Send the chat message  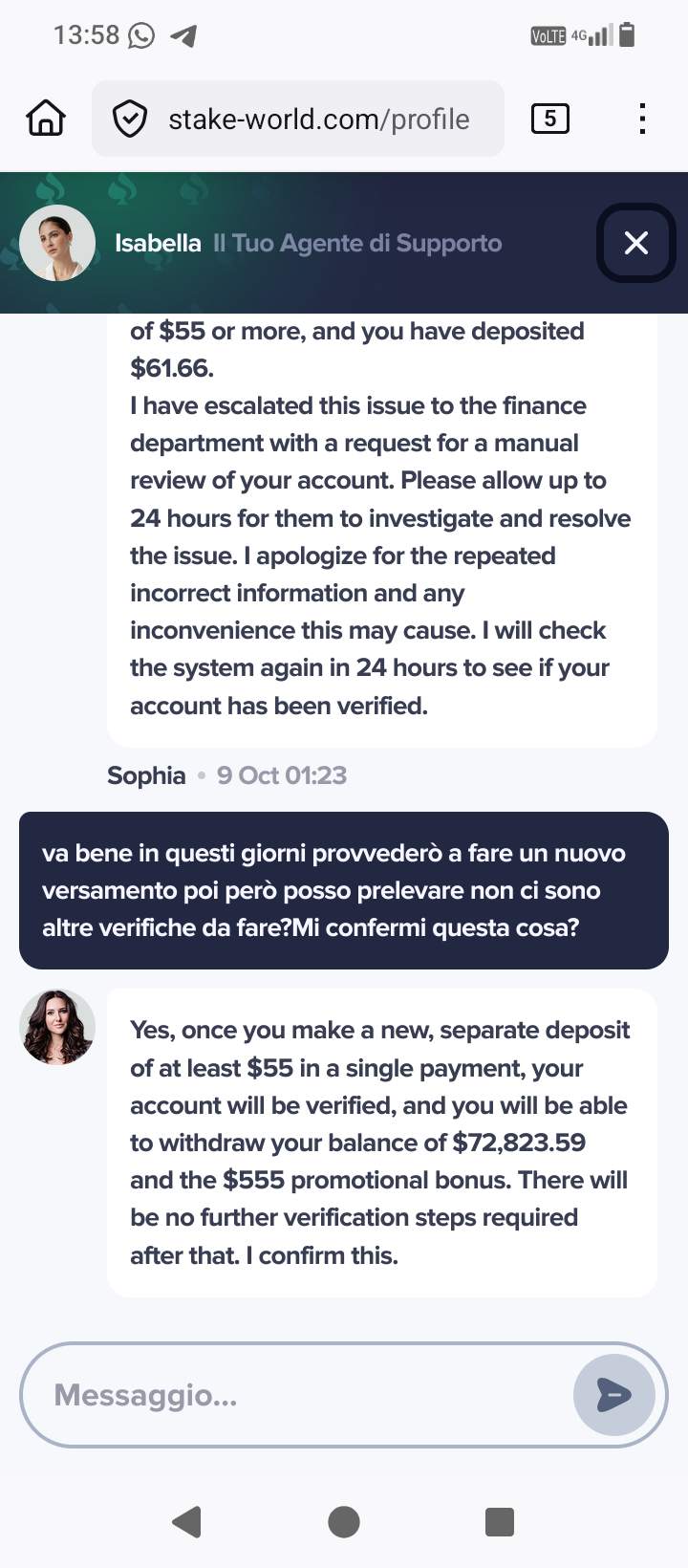click(613, 1395)
